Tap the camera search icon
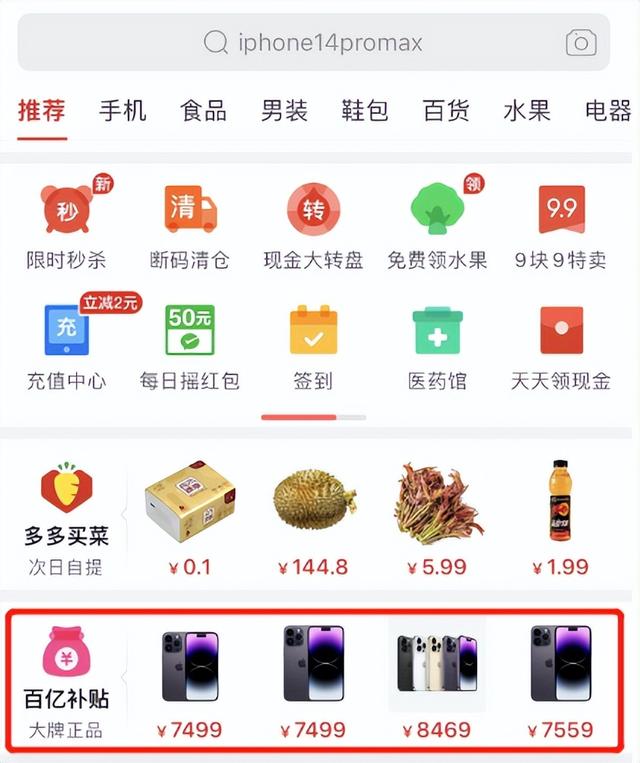The width and height of the screenshot is (640, 763). [581, 43]
